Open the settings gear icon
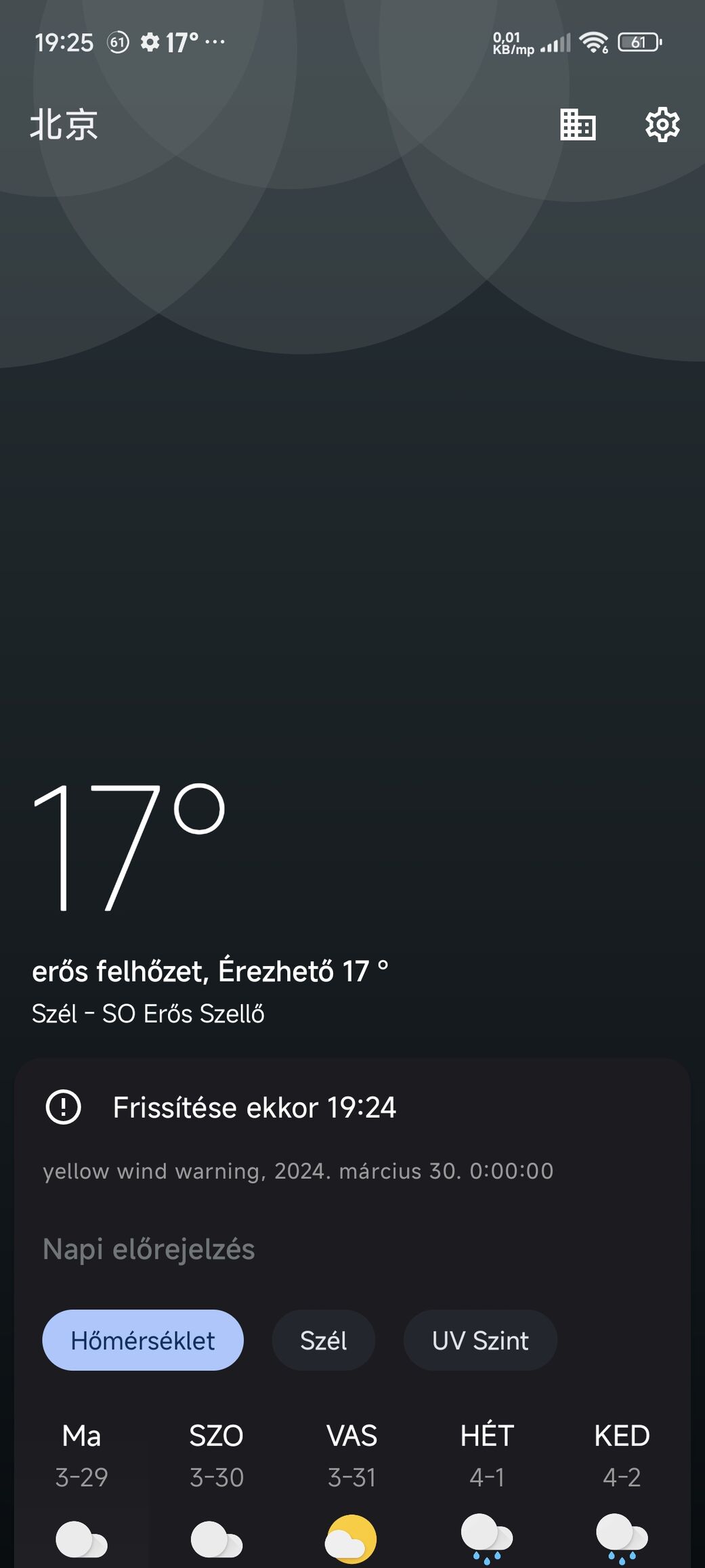Viewport: 705px width, 1568px height. point(662,125)
